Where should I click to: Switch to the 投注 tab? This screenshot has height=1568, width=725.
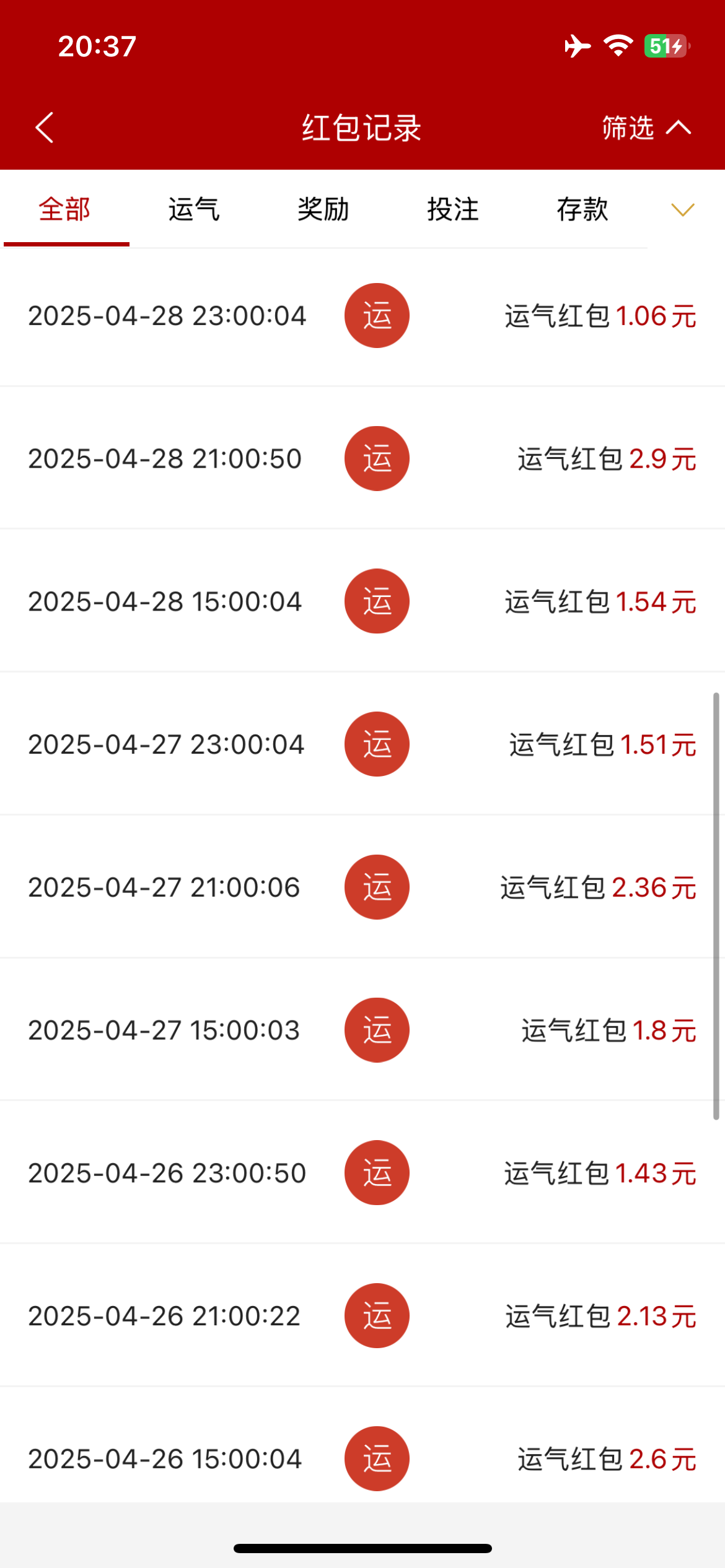tap(453, 209)
